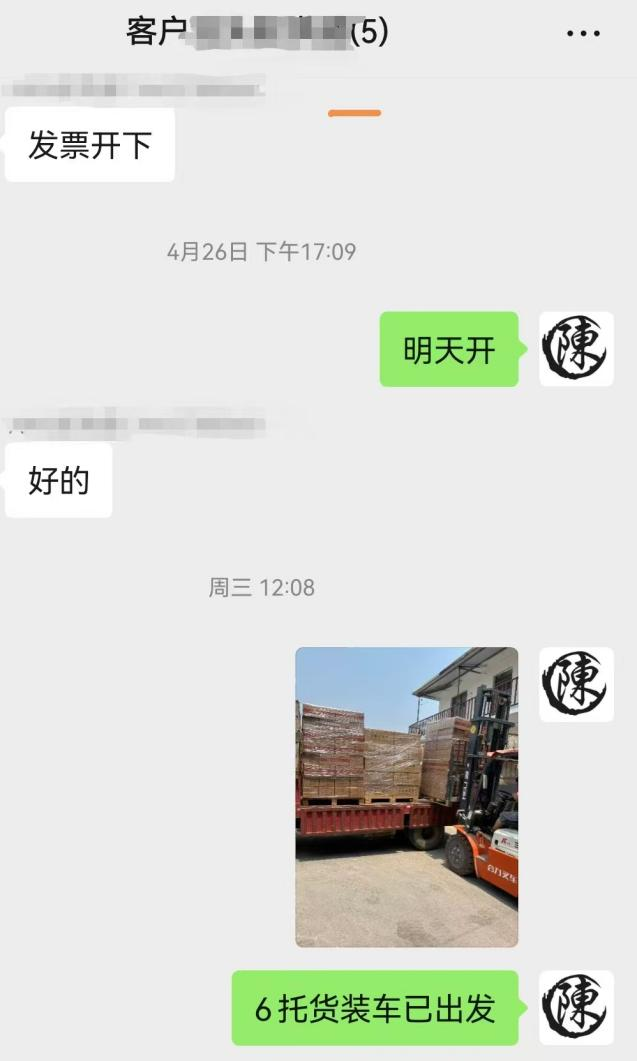Tap the avatar next to the photo message
The height and width of the screenshot is (1061, 637).
pyautogui.click(x=576, y=684)
